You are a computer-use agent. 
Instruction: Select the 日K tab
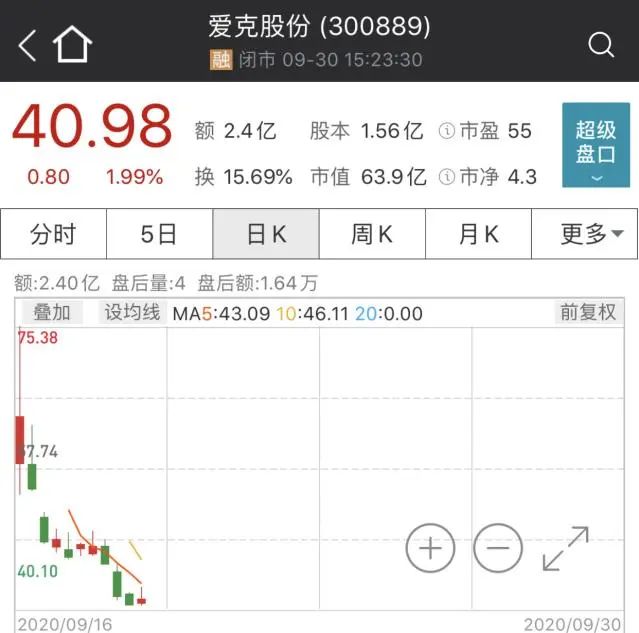(266, 234)
